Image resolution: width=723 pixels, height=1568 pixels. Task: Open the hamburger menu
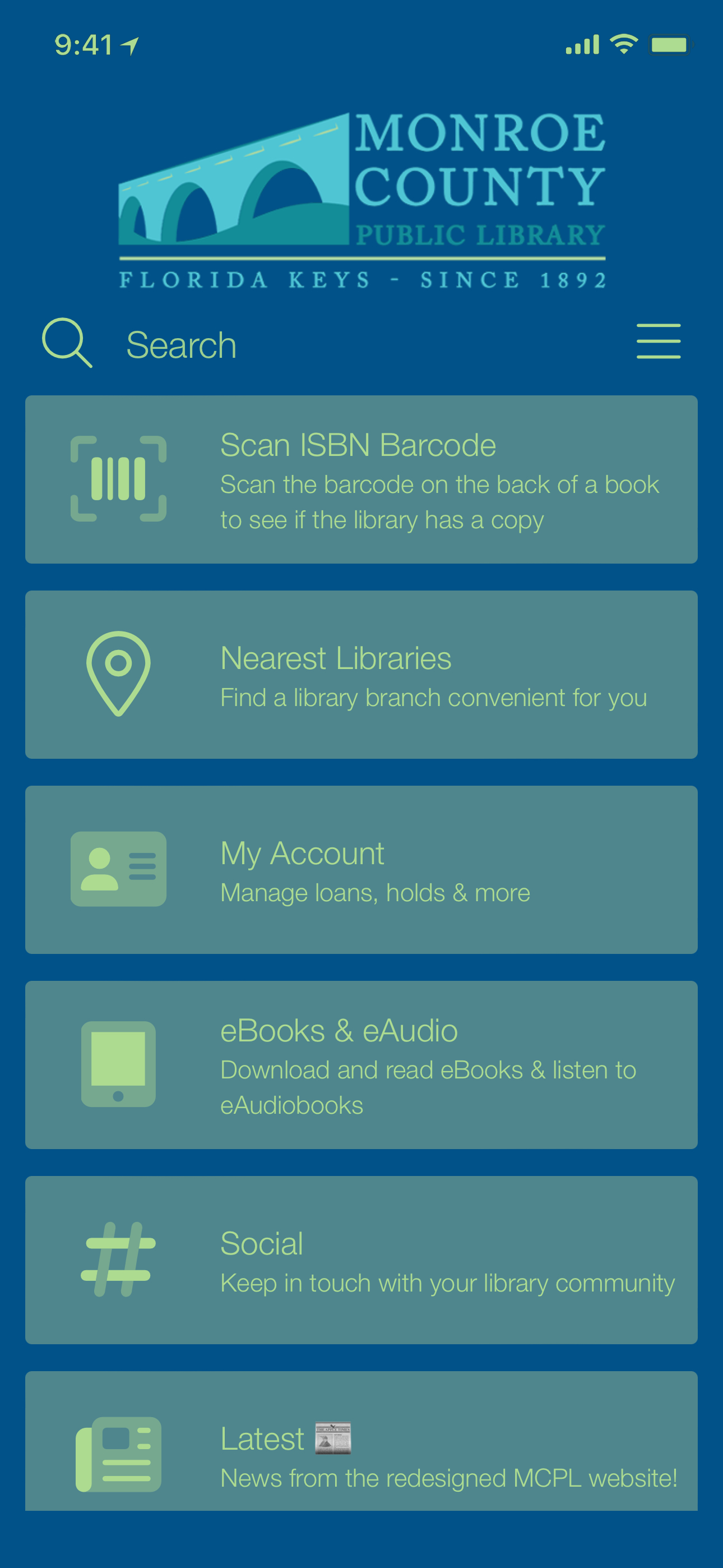pyautogui.click(x=658, y=342)
